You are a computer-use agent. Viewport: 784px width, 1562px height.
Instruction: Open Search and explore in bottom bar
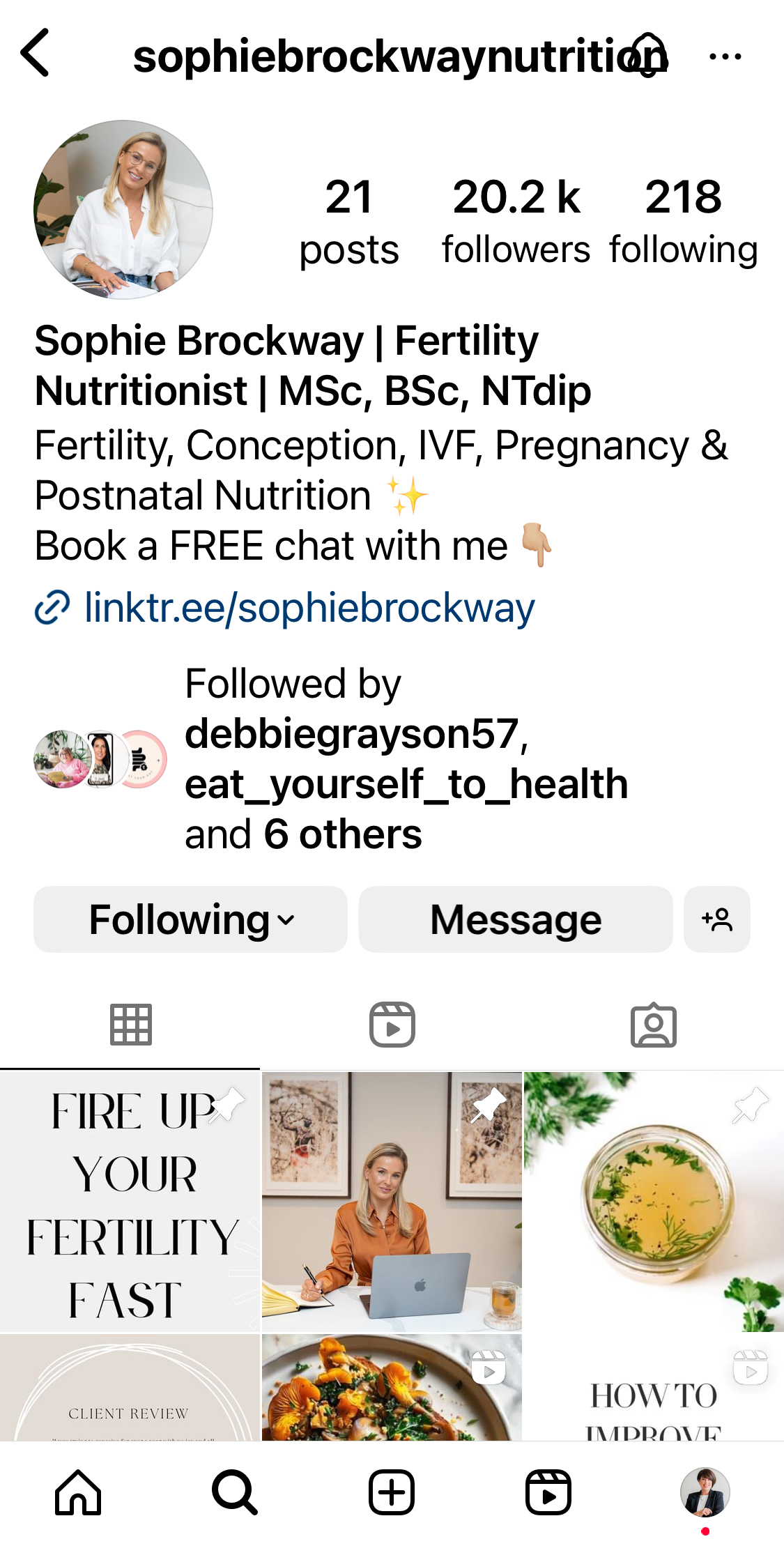click(x=235, y=1492)
